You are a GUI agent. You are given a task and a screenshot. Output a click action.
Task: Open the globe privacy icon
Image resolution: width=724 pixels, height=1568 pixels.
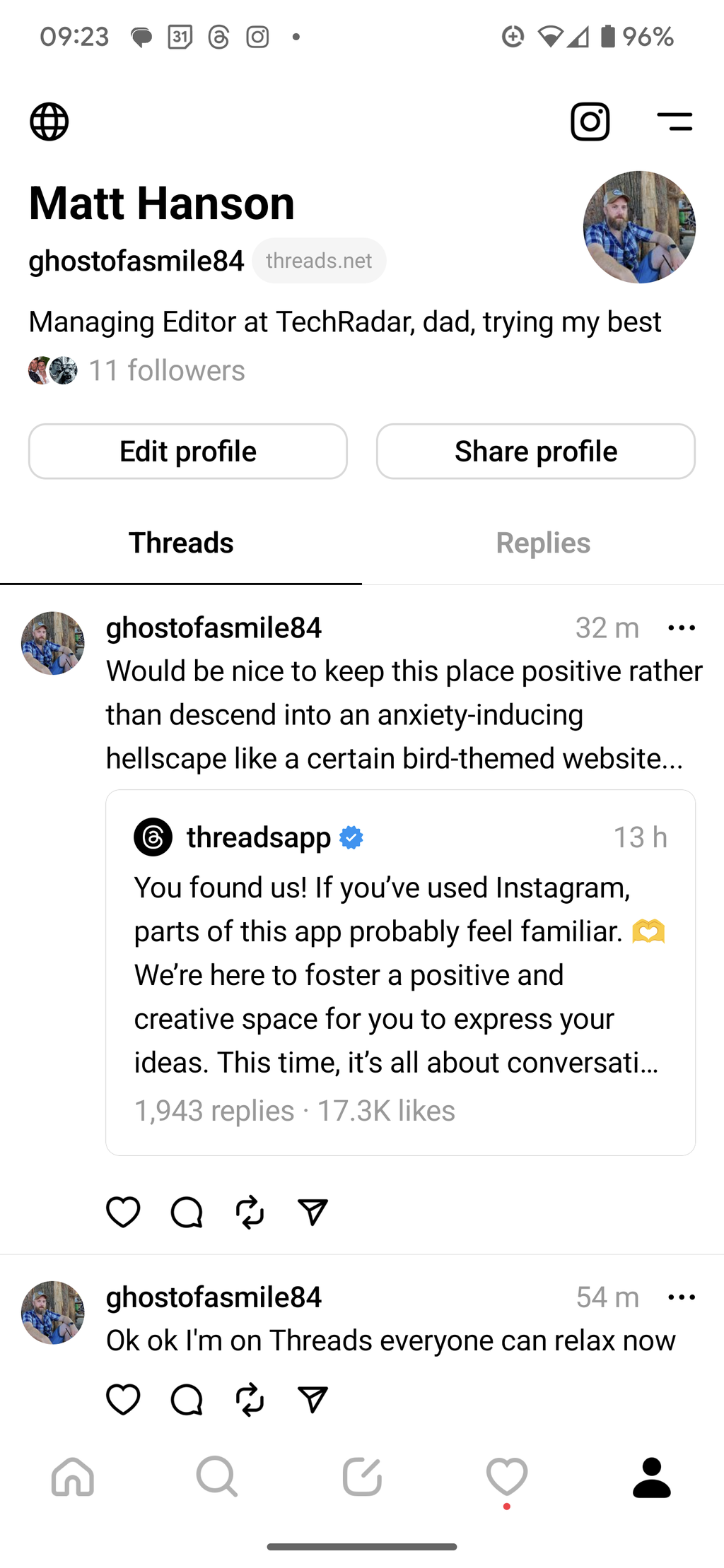(x=49, y=122)
